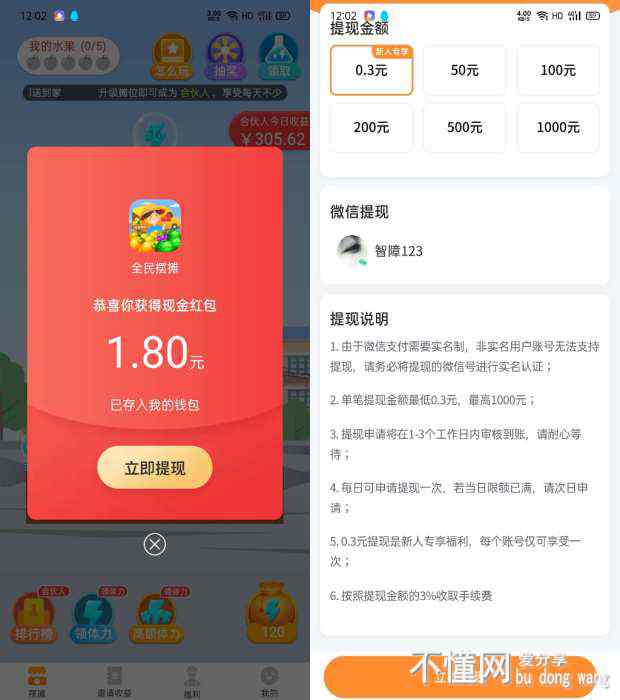The height and width of the screenshot is (700, 620).
Task: Select the 0.3元 withdrawal amount
Action: click(x=371, y=71)
